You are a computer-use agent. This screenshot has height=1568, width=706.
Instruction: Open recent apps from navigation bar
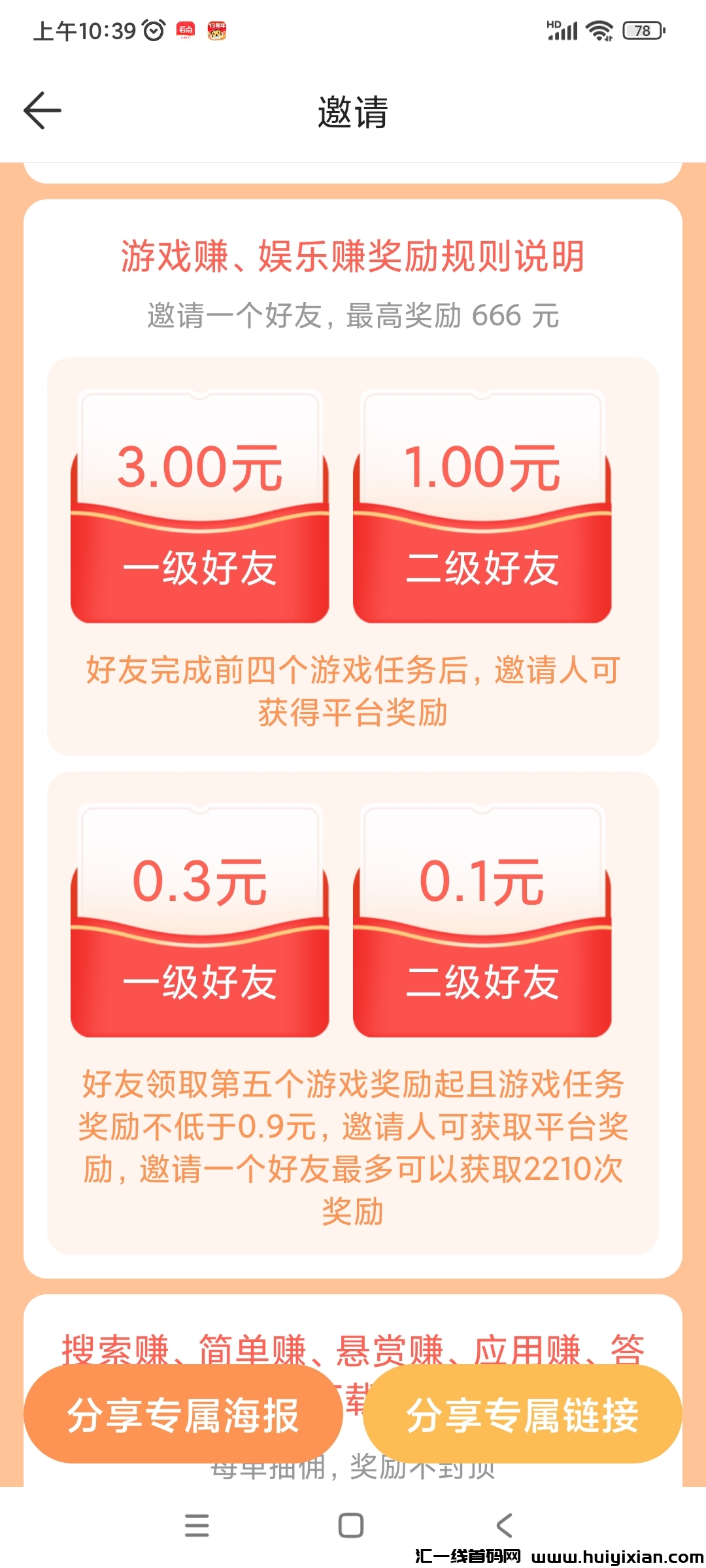point(197,1526)
